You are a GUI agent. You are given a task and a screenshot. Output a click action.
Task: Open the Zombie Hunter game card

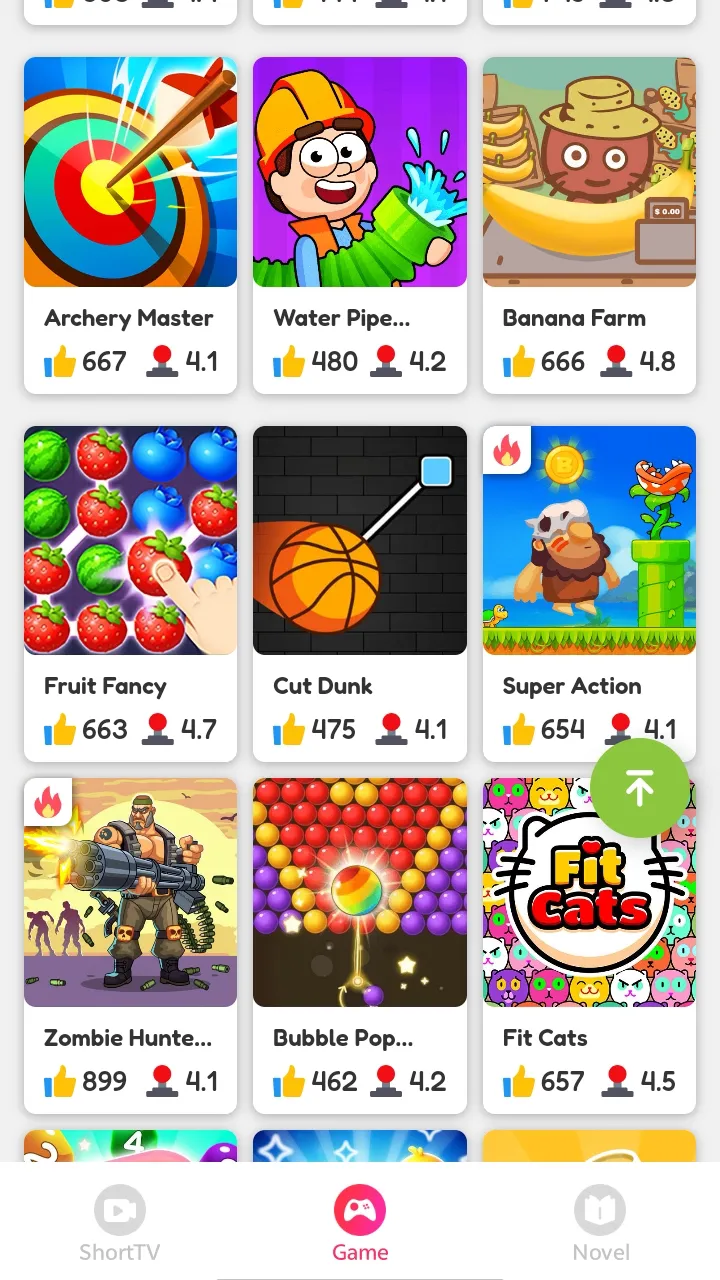pos(130,893)
